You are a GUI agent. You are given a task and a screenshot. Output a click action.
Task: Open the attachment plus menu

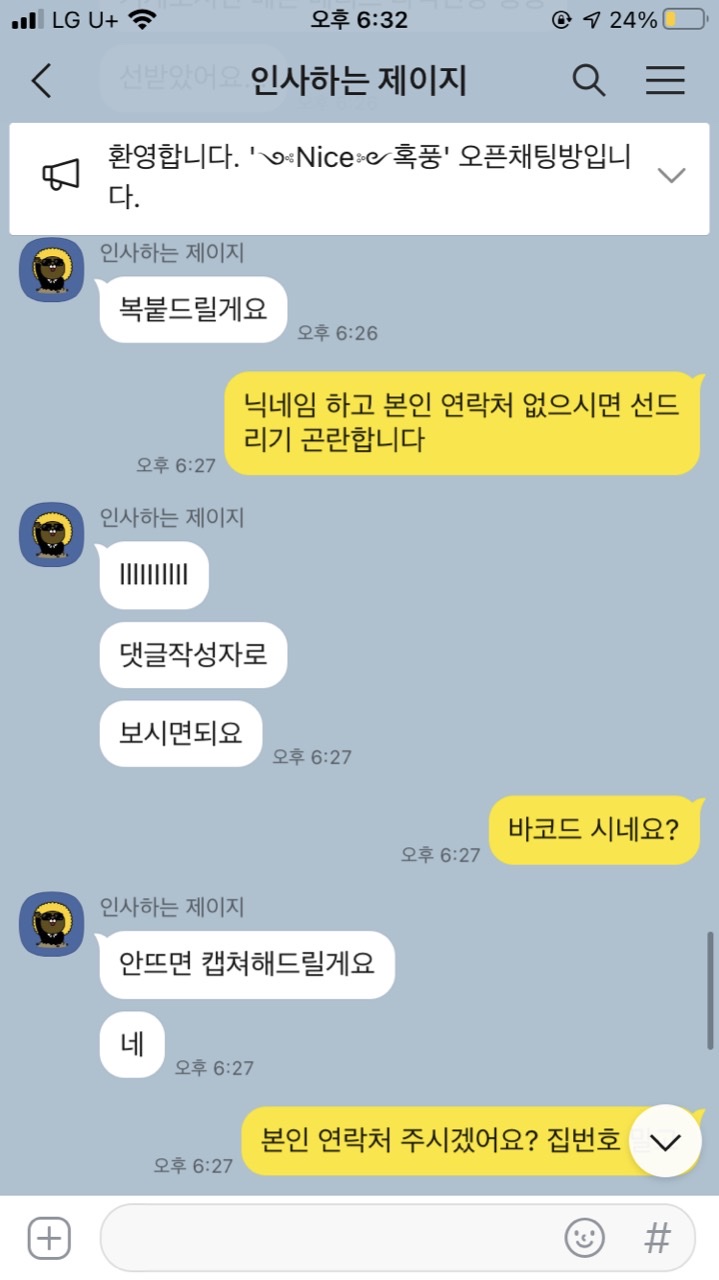[48, 1238]
